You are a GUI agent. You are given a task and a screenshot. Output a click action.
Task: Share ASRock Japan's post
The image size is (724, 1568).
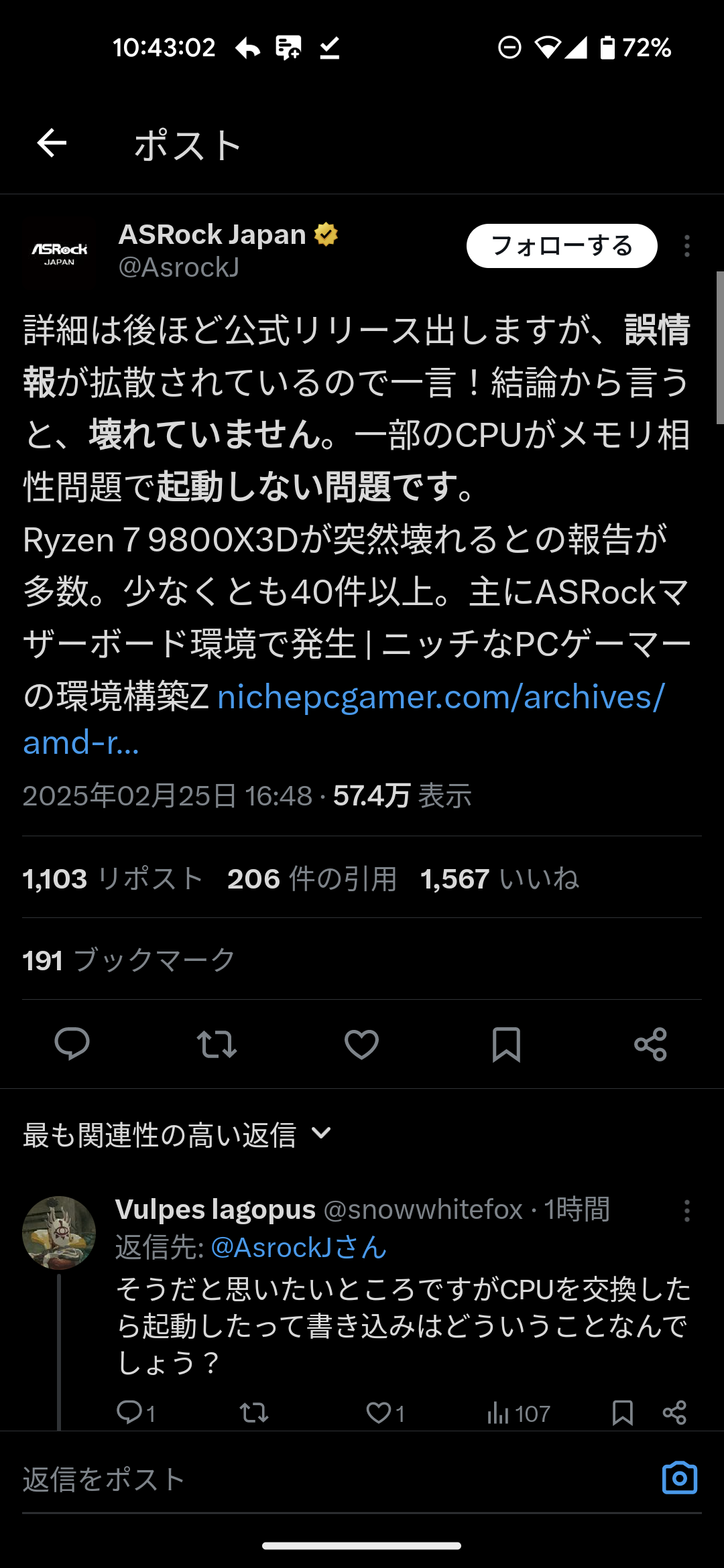pos(650,1044)
